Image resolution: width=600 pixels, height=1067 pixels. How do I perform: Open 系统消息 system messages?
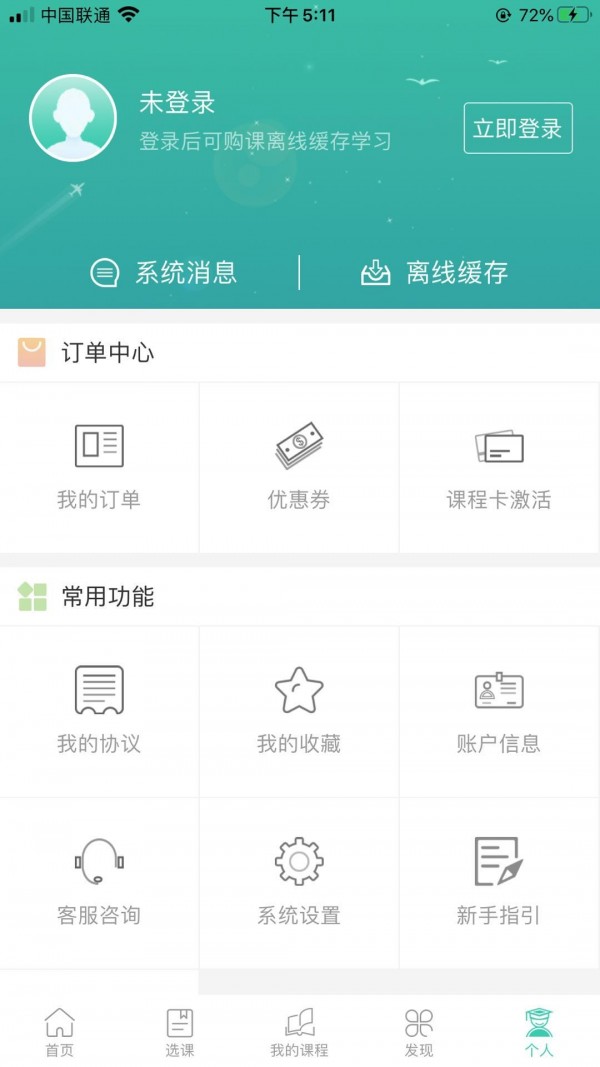tap(164, 272)
